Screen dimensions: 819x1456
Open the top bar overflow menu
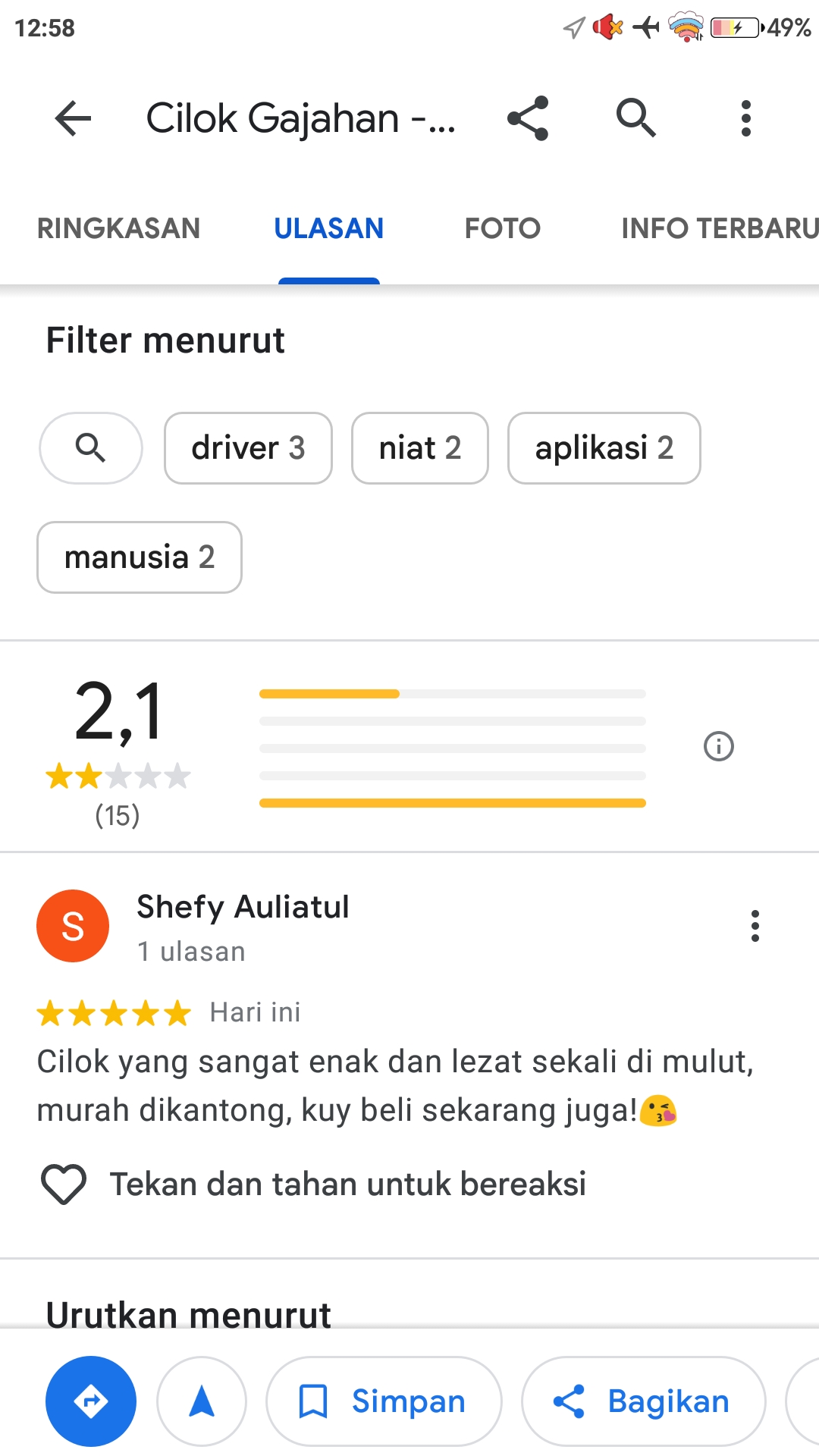(746, 118)
